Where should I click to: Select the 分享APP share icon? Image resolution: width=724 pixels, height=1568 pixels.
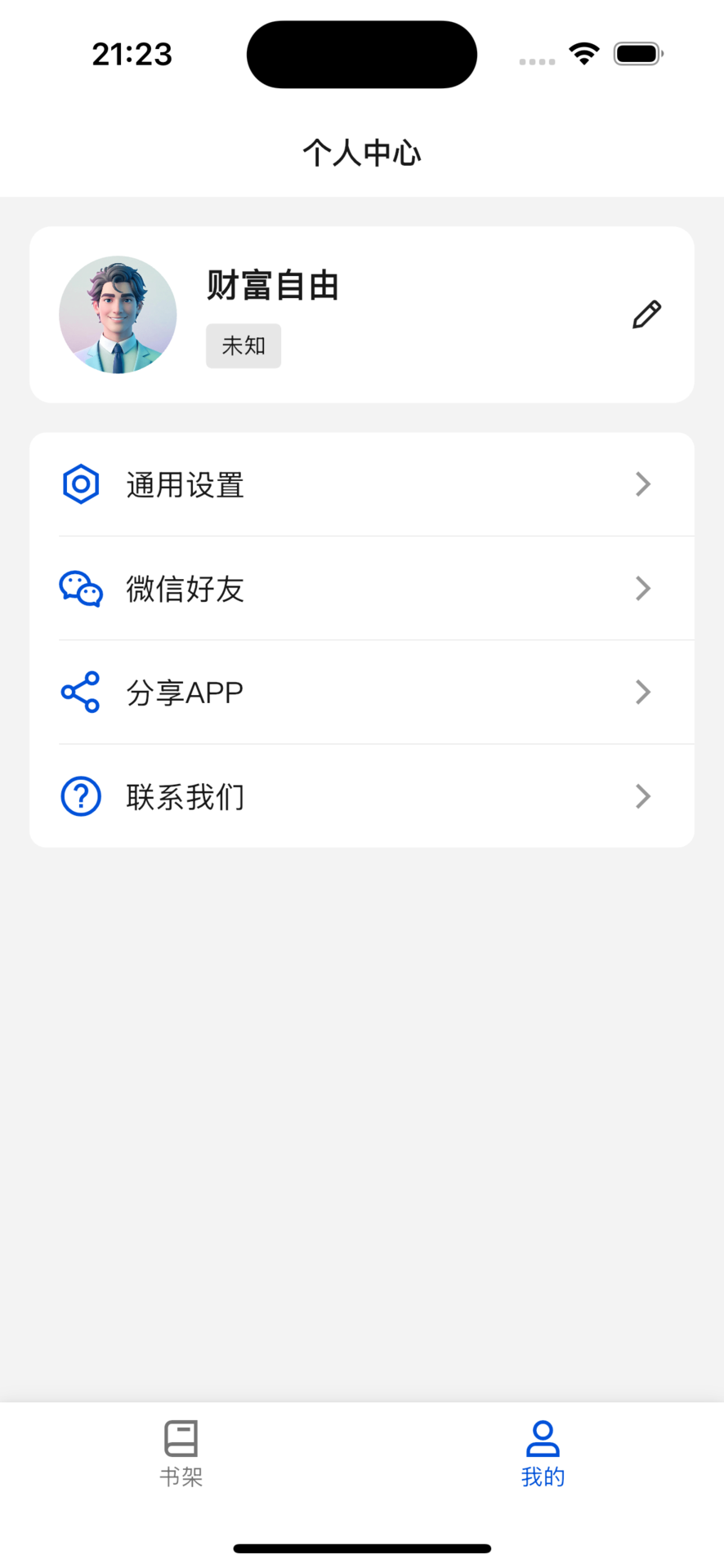pos(80,693)
